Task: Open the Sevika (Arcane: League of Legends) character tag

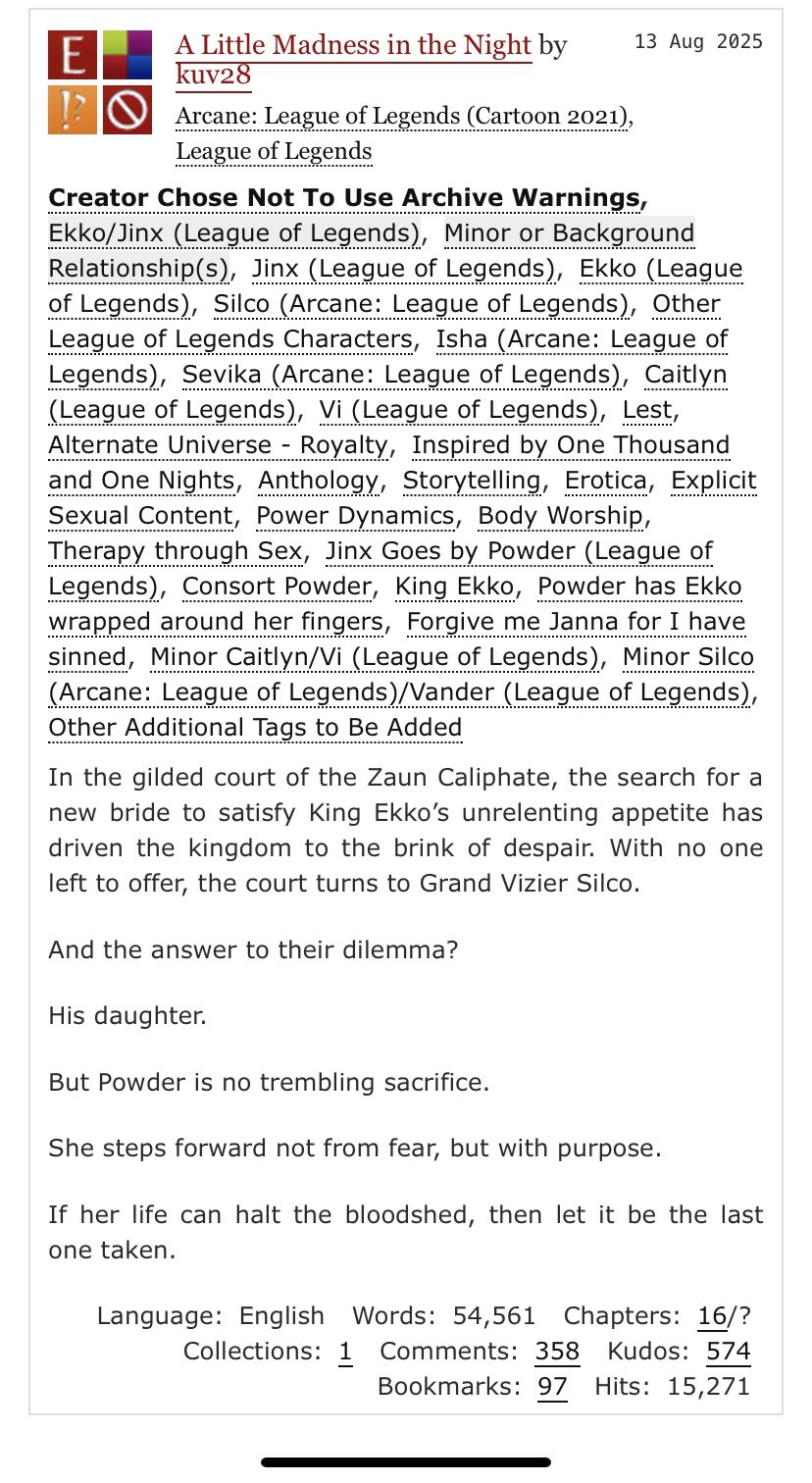Action: pos(402,375)
